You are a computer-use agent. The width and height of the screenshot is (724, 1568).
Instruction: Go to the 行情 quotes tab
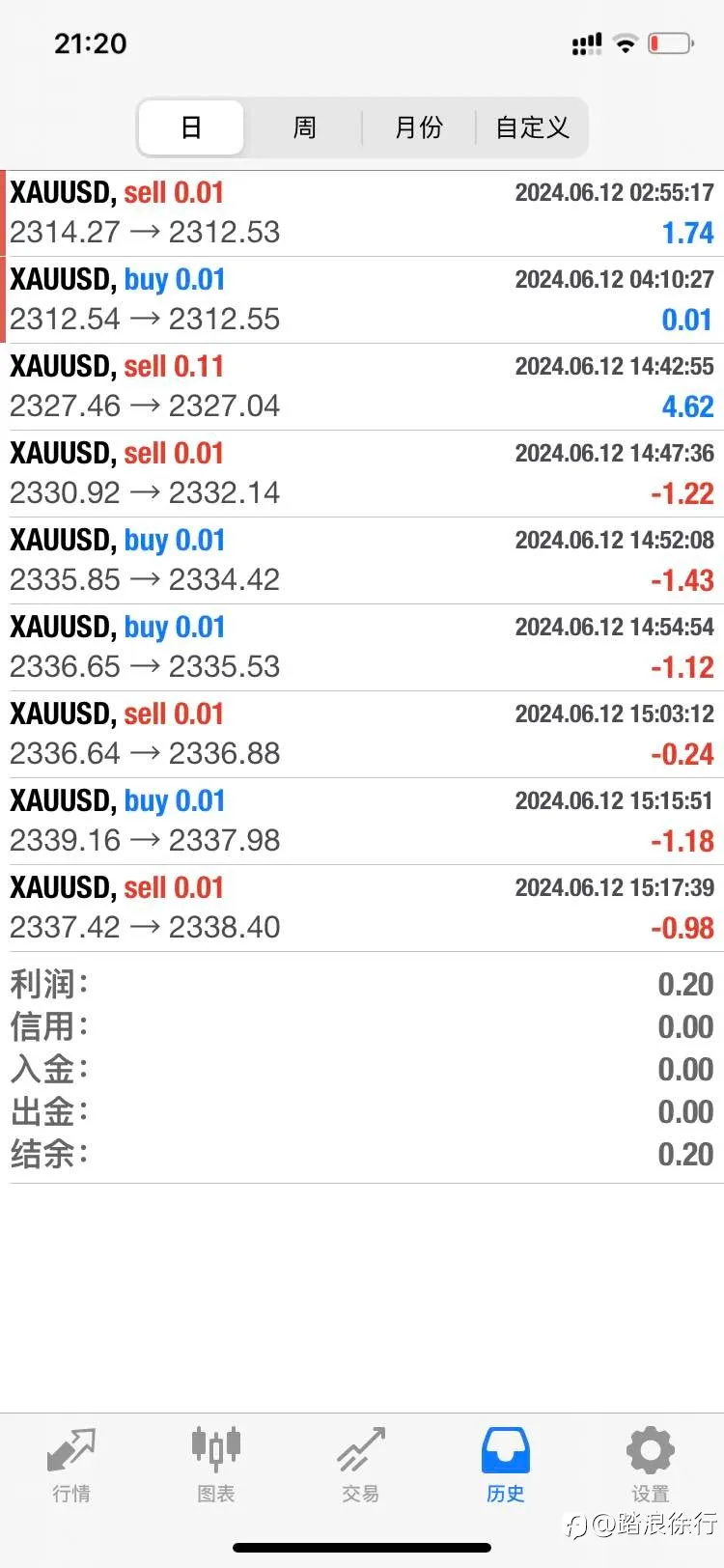(x=71, y=1466)
